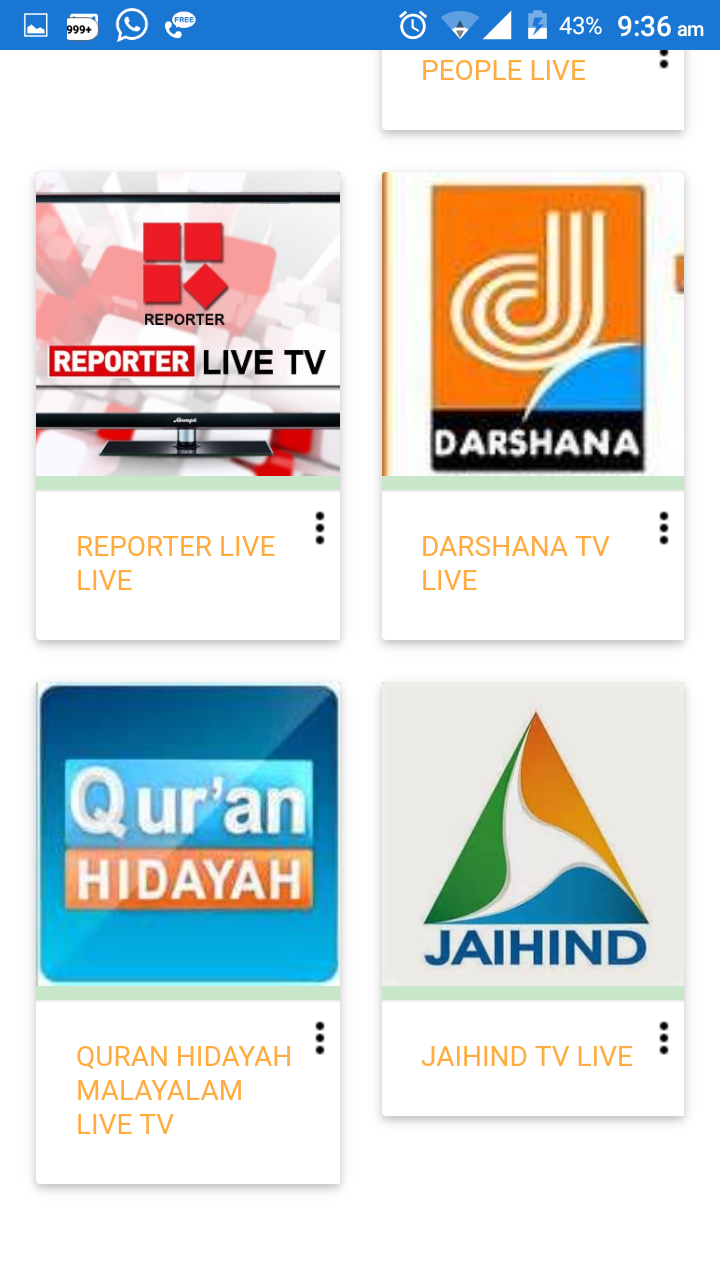
Task: Tap the charging battery indicator
Action: [x=539, y=24]
